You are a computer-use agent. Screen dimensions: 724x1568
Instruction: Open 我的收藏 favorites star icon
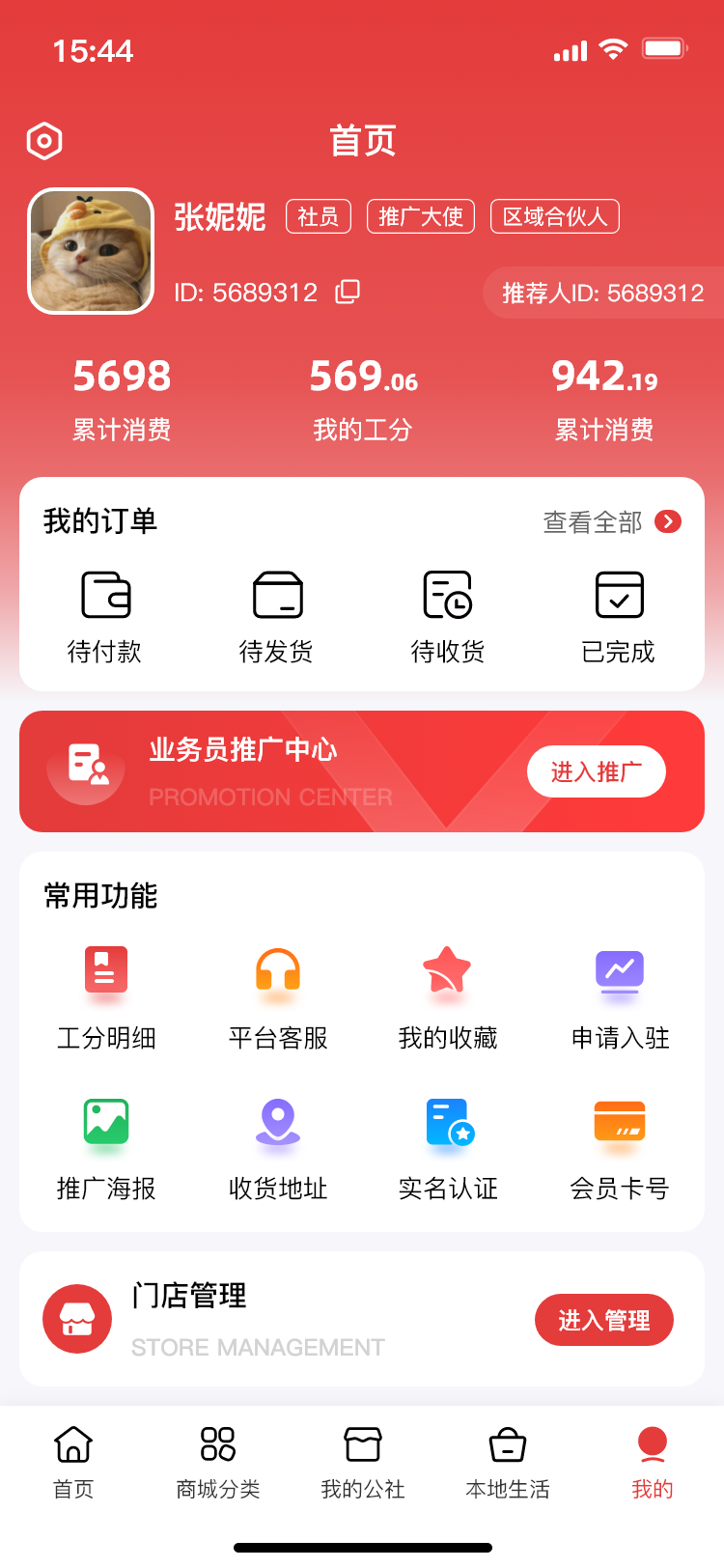click(447, 971)
